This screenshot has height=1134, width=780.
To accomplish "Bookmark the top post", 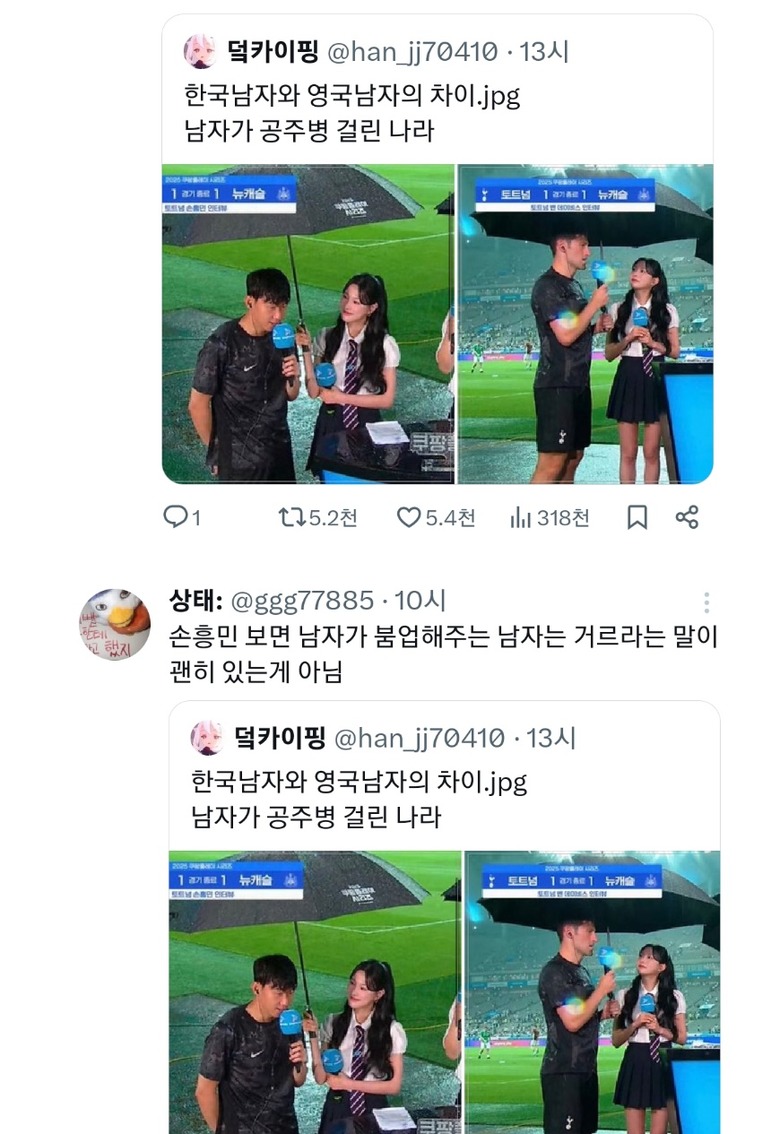I will 637,517.
